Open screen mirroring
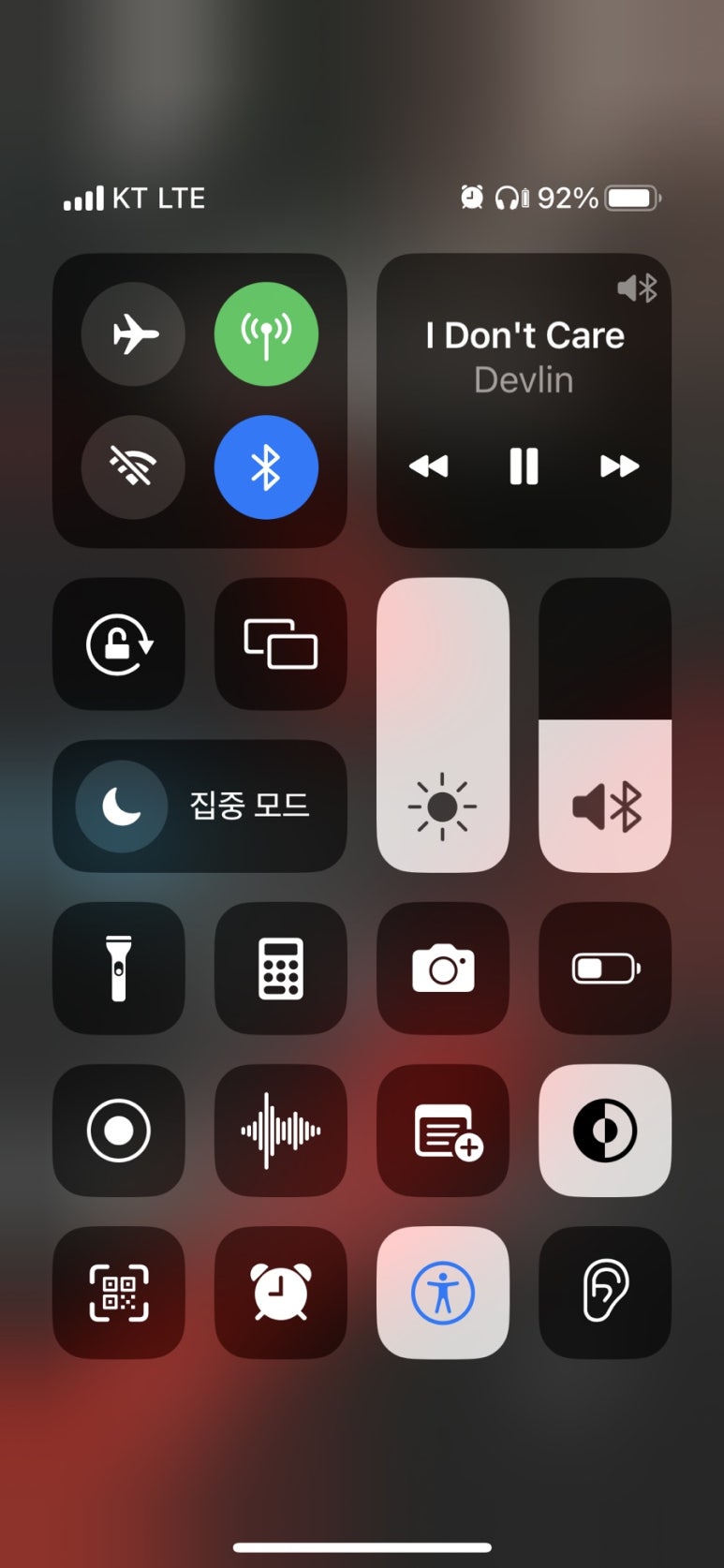This screenshot has width=724, height=1568. click(x=280, y=643)
